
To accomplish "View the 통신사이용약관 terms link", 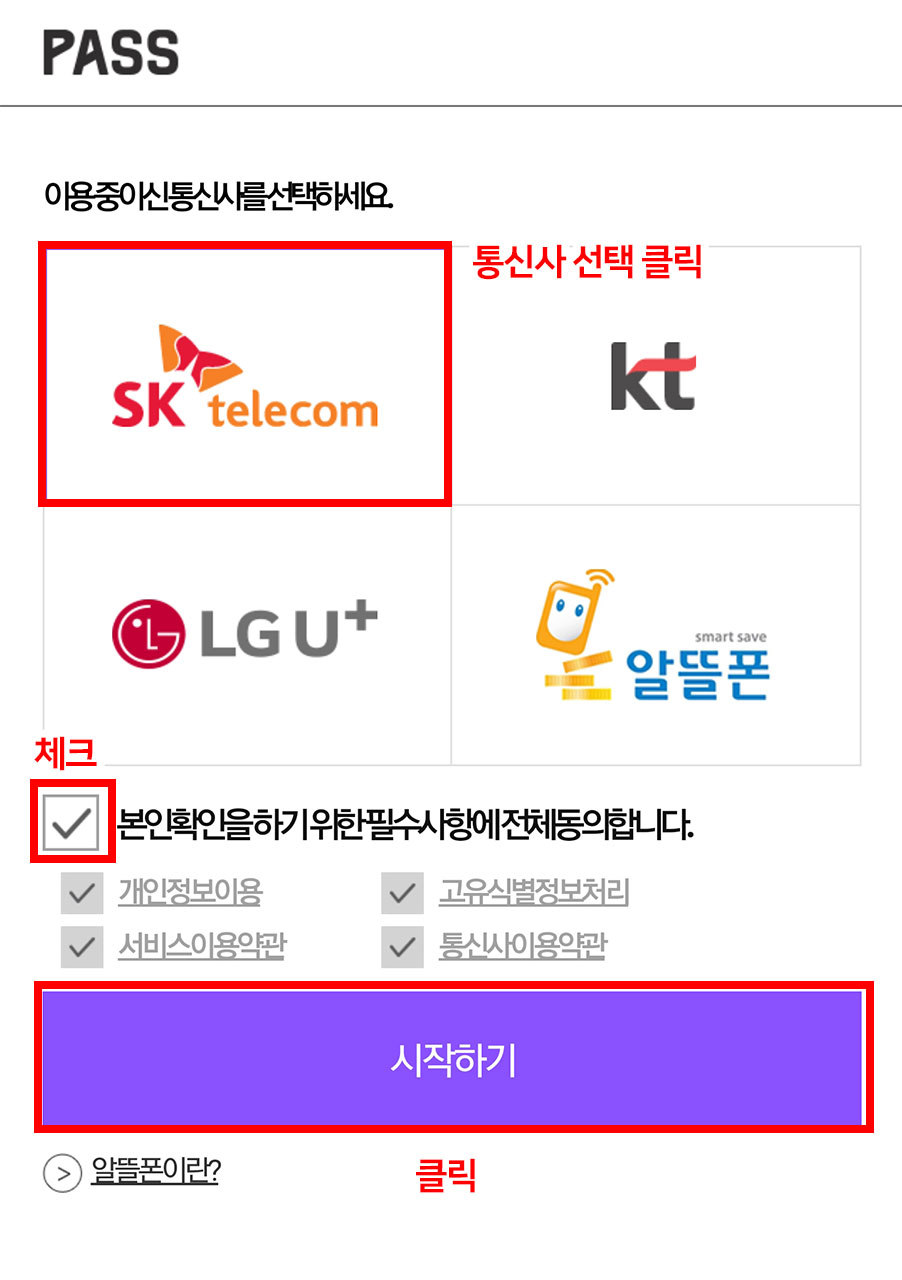I will (x=522, y=946).
